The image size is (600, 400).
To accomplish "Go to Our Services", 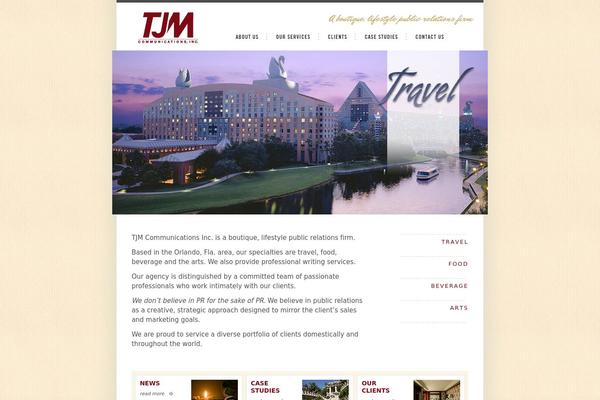I will click(293, 37).
